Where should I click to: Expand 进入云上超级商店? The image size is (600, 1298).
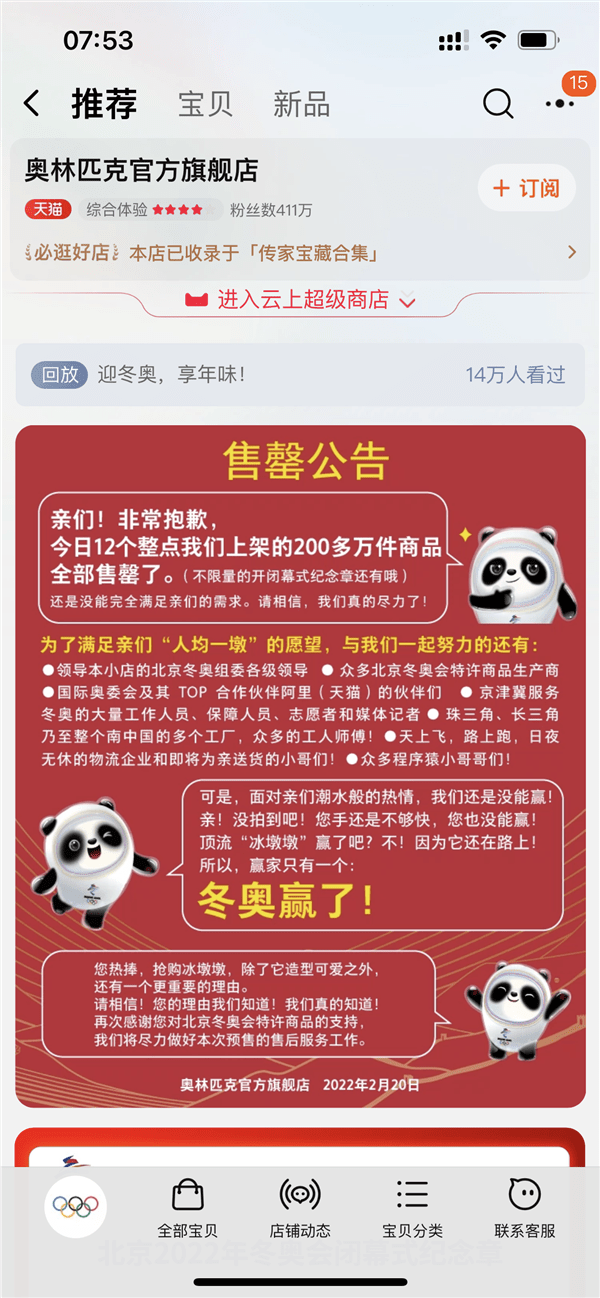300,300
